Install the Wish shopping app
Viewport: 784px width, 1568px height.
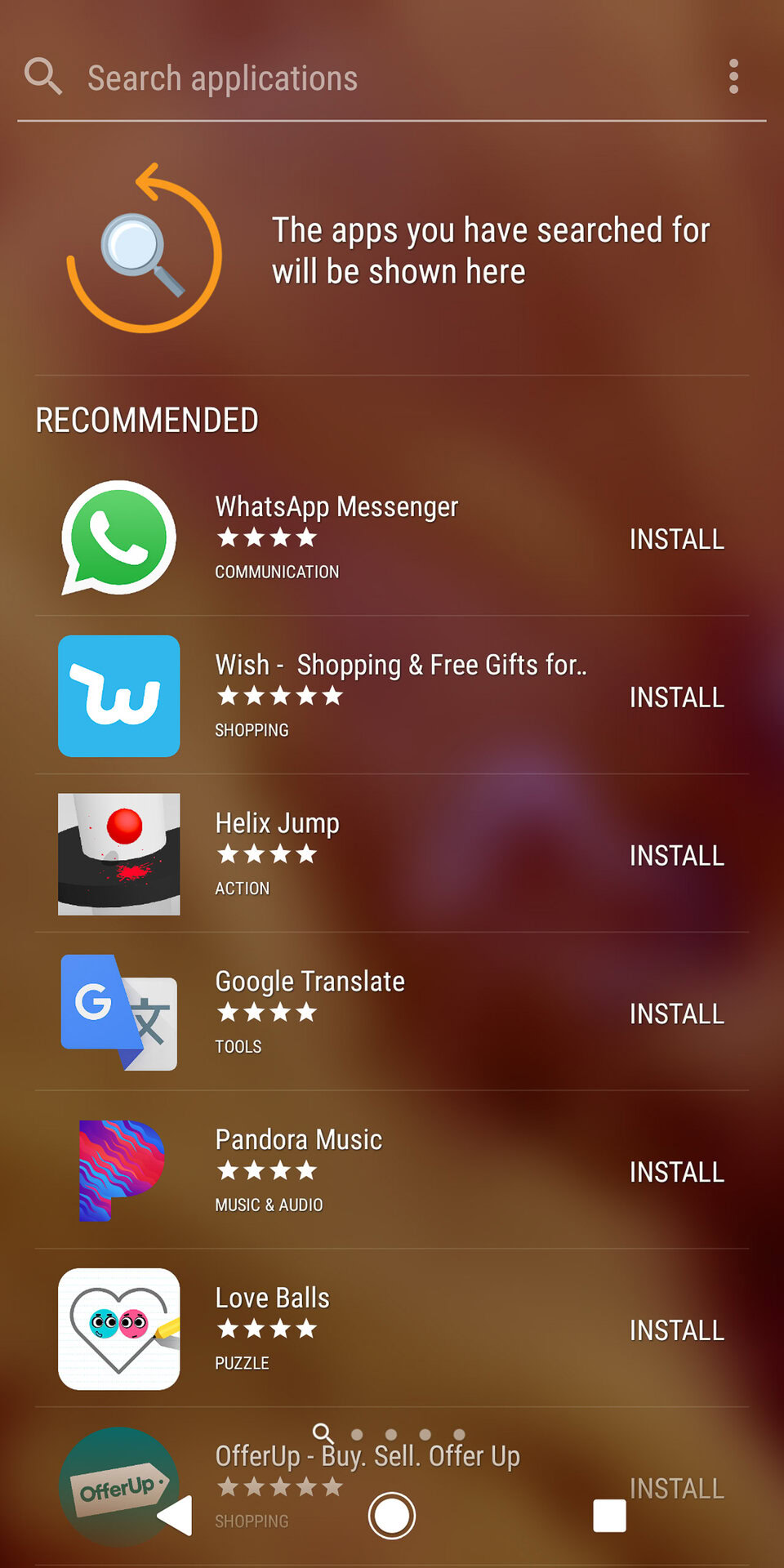point(676,697)
